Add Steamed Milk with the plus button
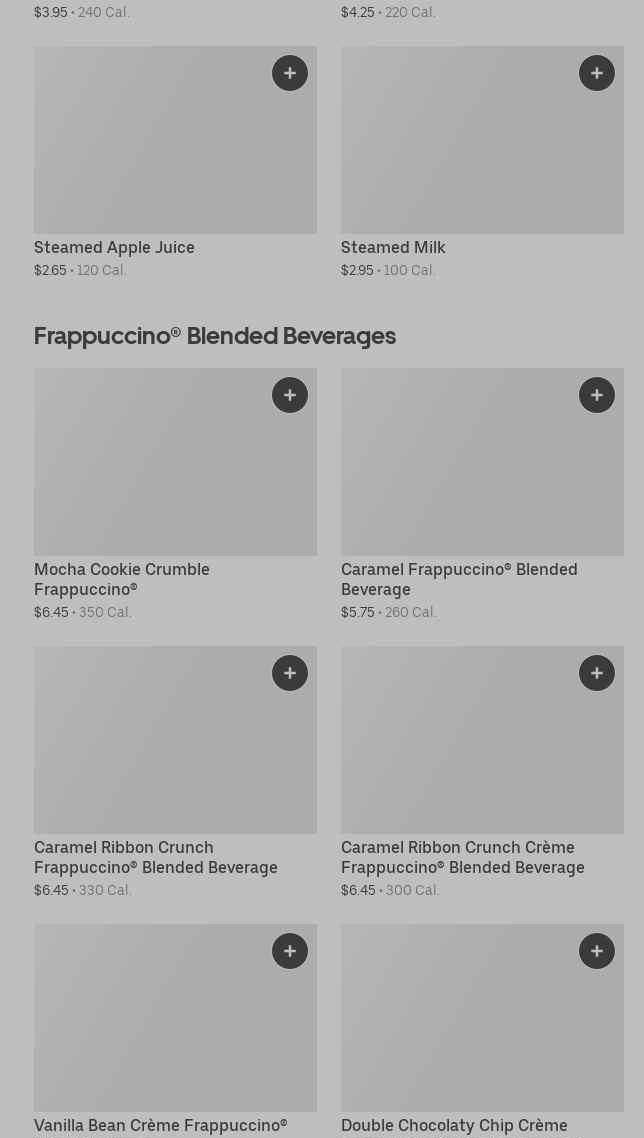 597,73
